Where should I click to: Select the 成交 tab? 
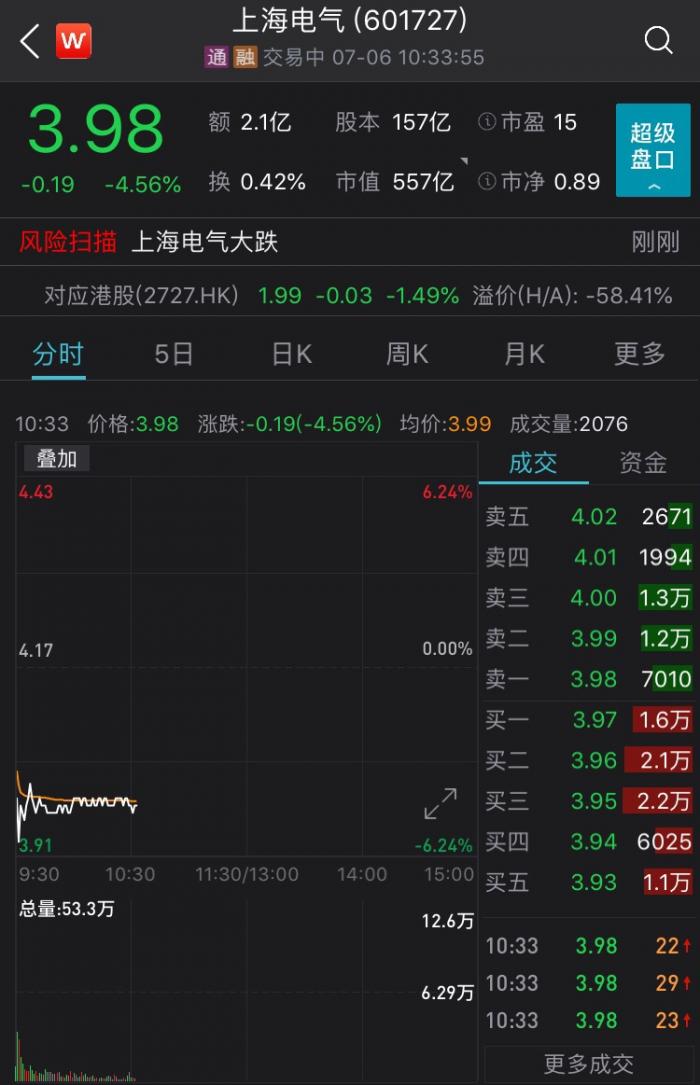point(533,462)
